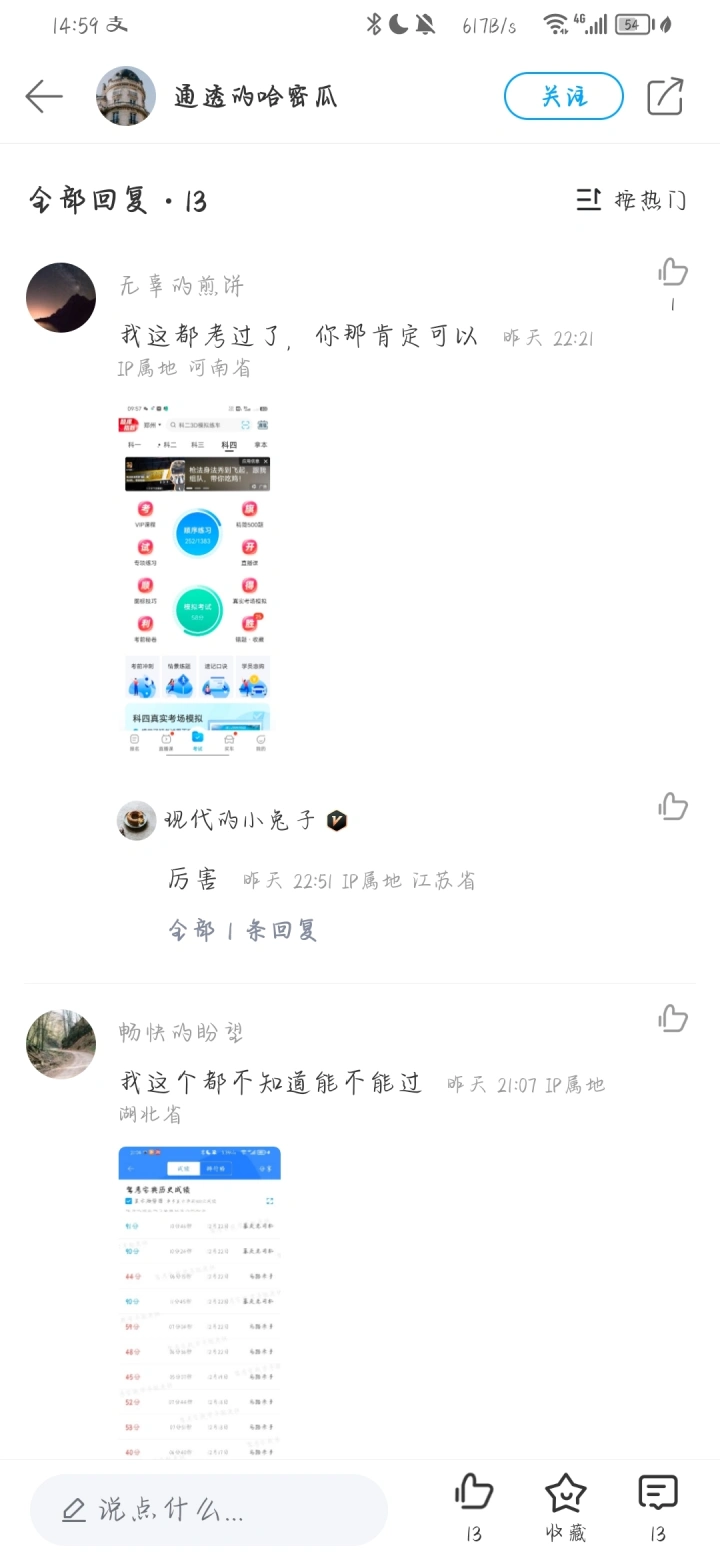View screenshot image in 无辜的煎饼's comment
The image size is (720, 1560).
196,577
